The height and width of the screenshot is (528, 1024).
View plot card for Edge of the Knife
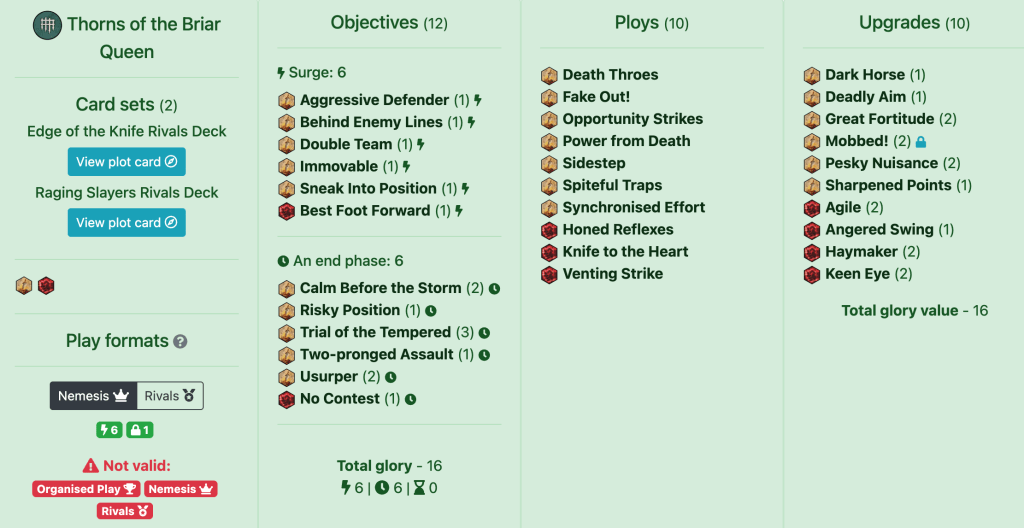click(x=126, y=162)
